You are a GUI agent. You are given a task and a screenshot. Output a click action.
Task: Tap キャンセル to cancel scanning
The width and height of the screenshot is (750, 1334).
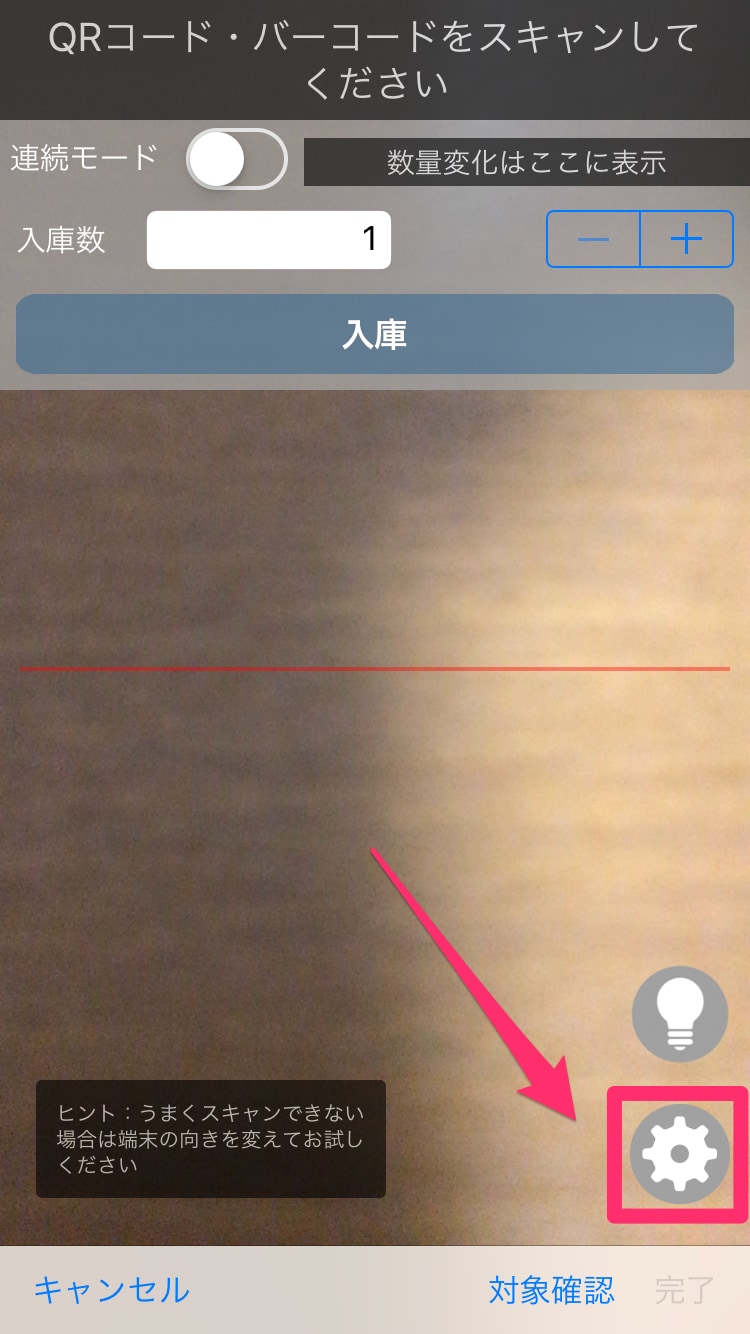point(111,1290)
